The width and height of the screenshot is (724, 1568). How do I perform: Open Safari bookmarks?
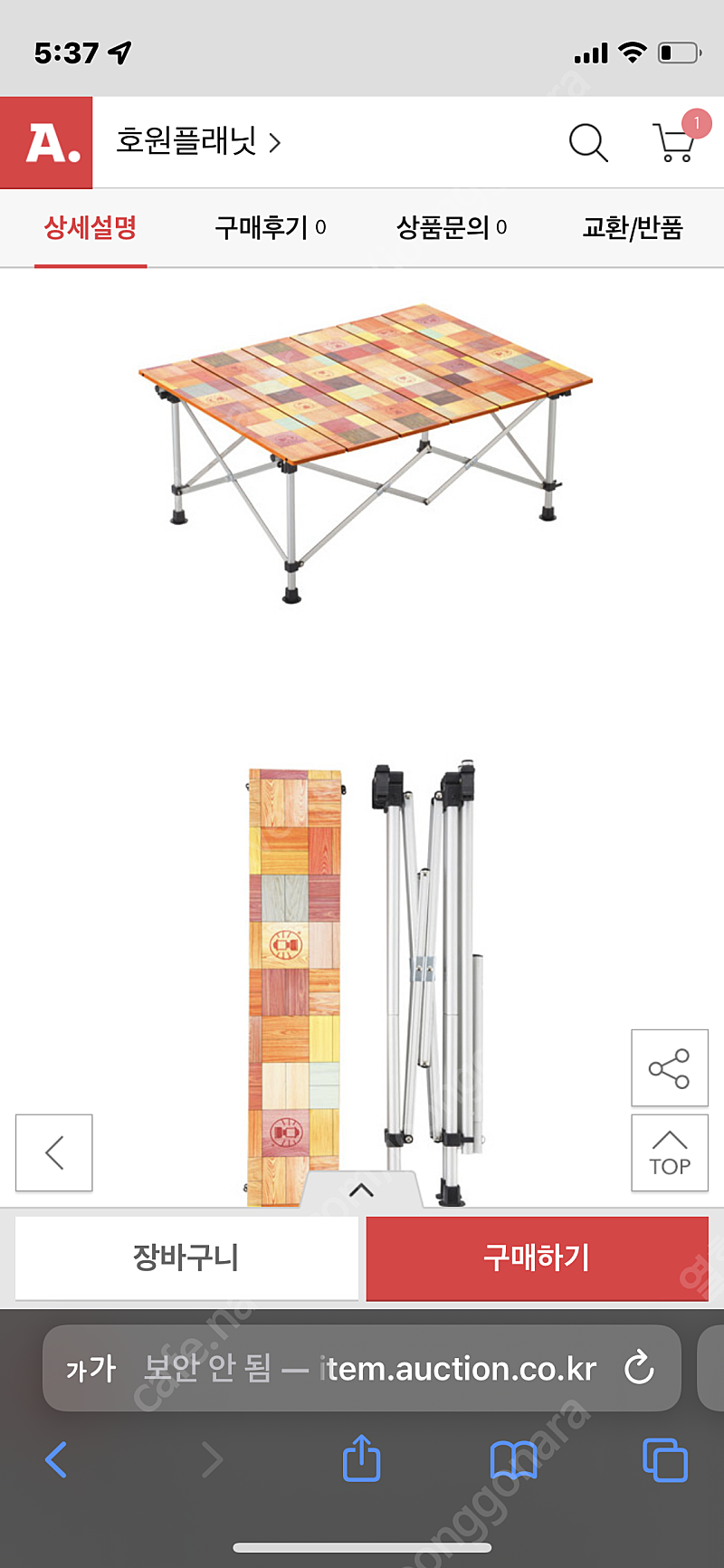(x=513, y=1459)
